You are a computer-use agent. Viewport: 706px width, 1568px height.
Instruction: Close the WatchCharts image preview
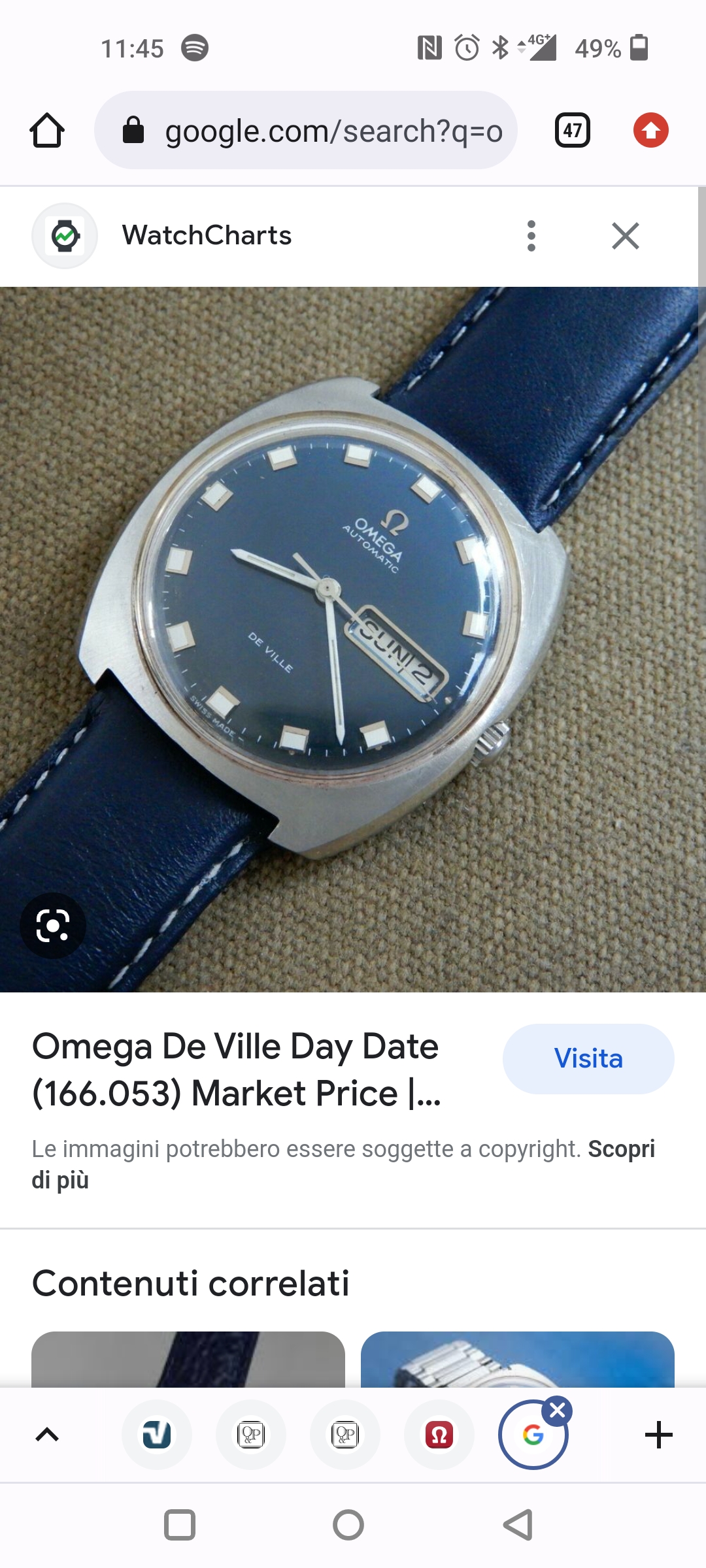[x=626, y=236]
